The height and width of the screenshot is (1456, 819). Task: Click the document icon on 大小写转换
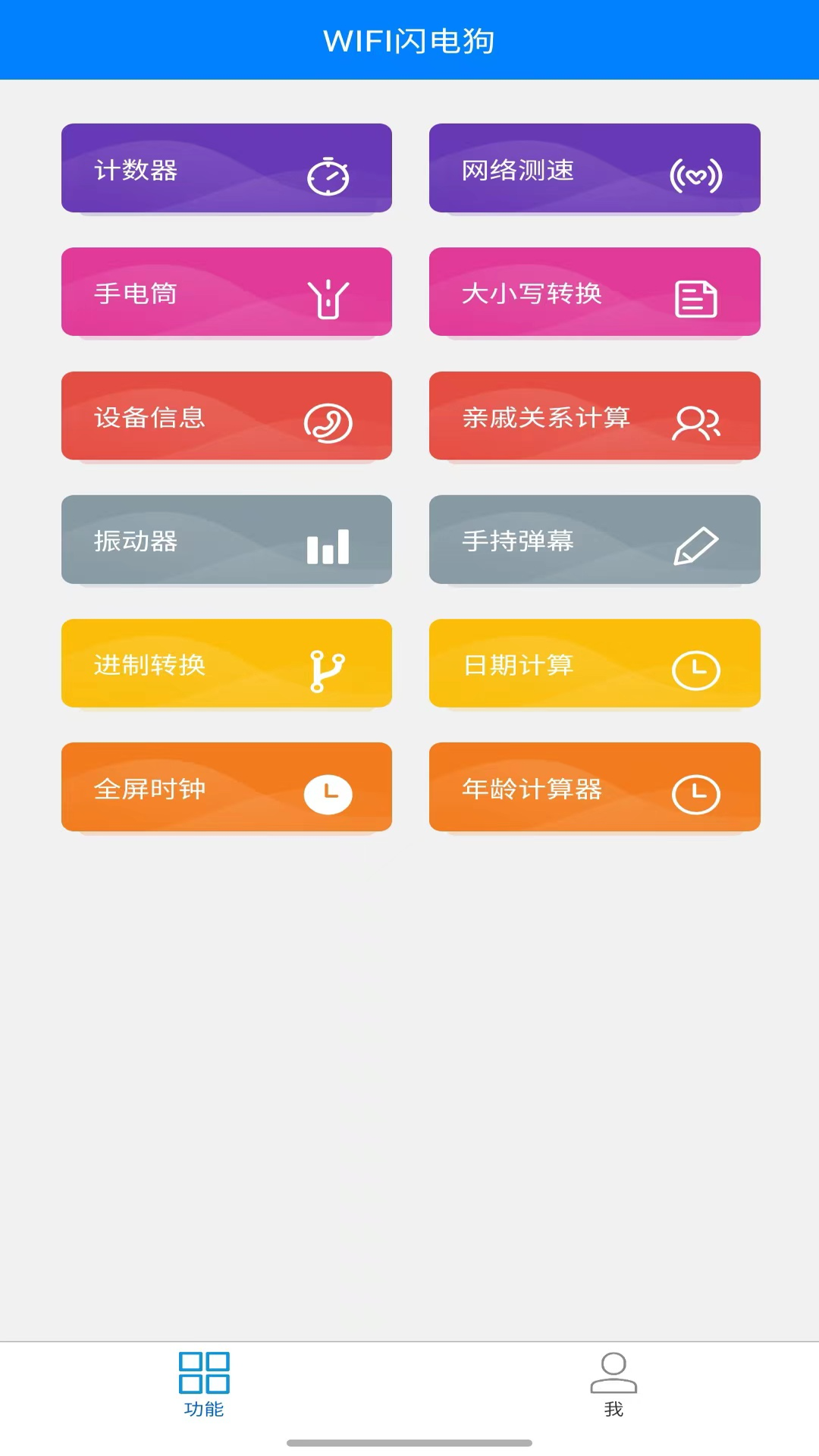click(695, 299)
